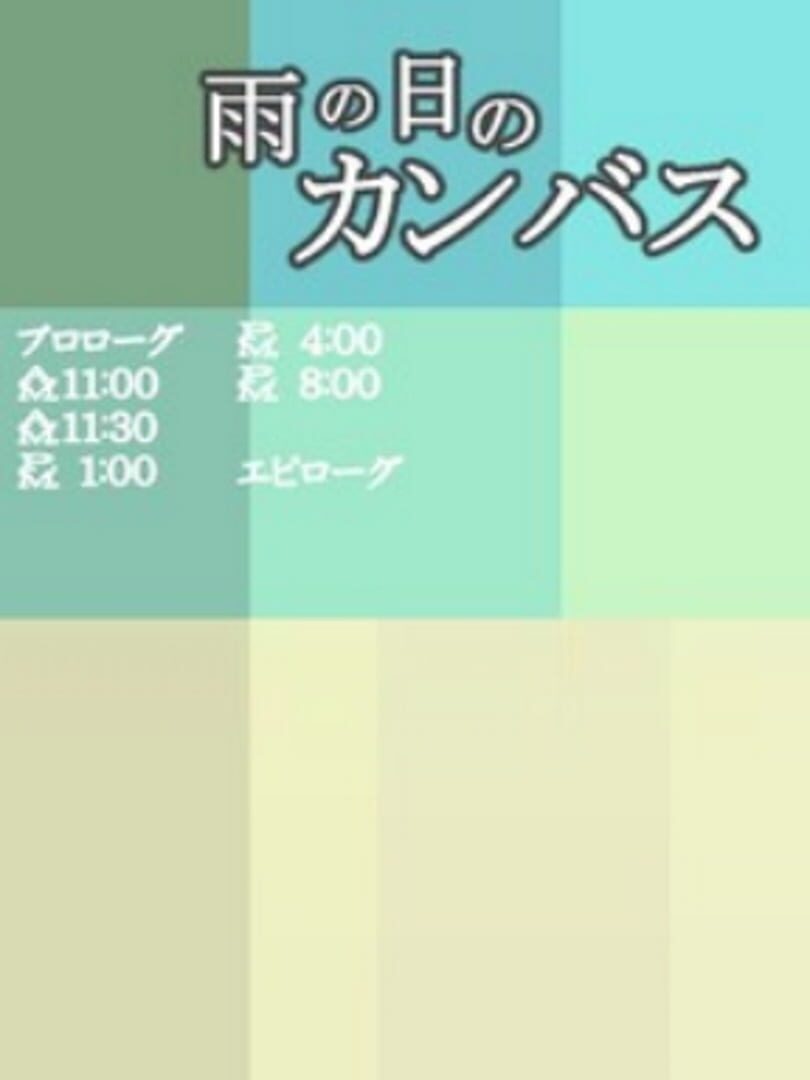Open the エピローグ chapter
This screenshot has height=1080, width=810.
(x=313, y=472)
